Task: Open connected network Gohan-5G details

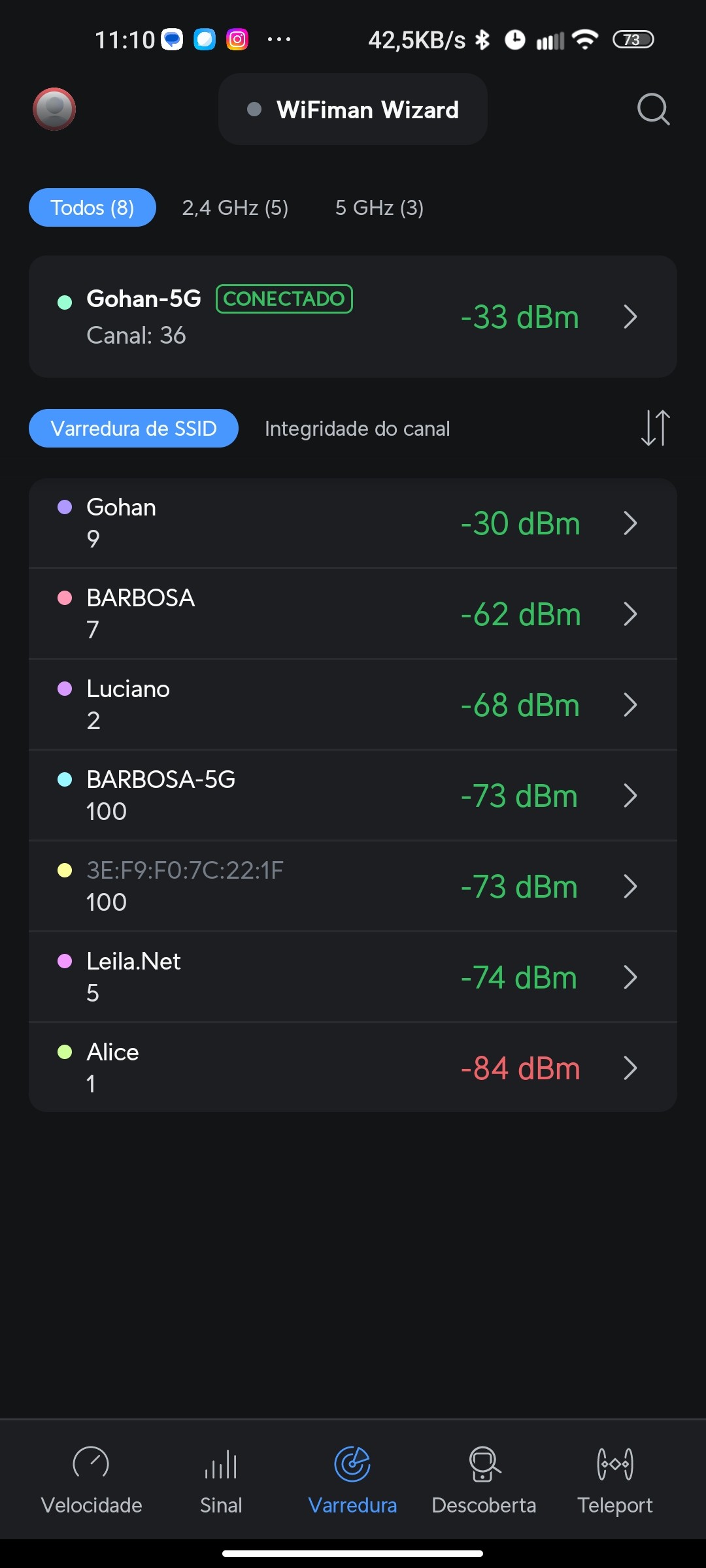Action: [x=353, y=317]
